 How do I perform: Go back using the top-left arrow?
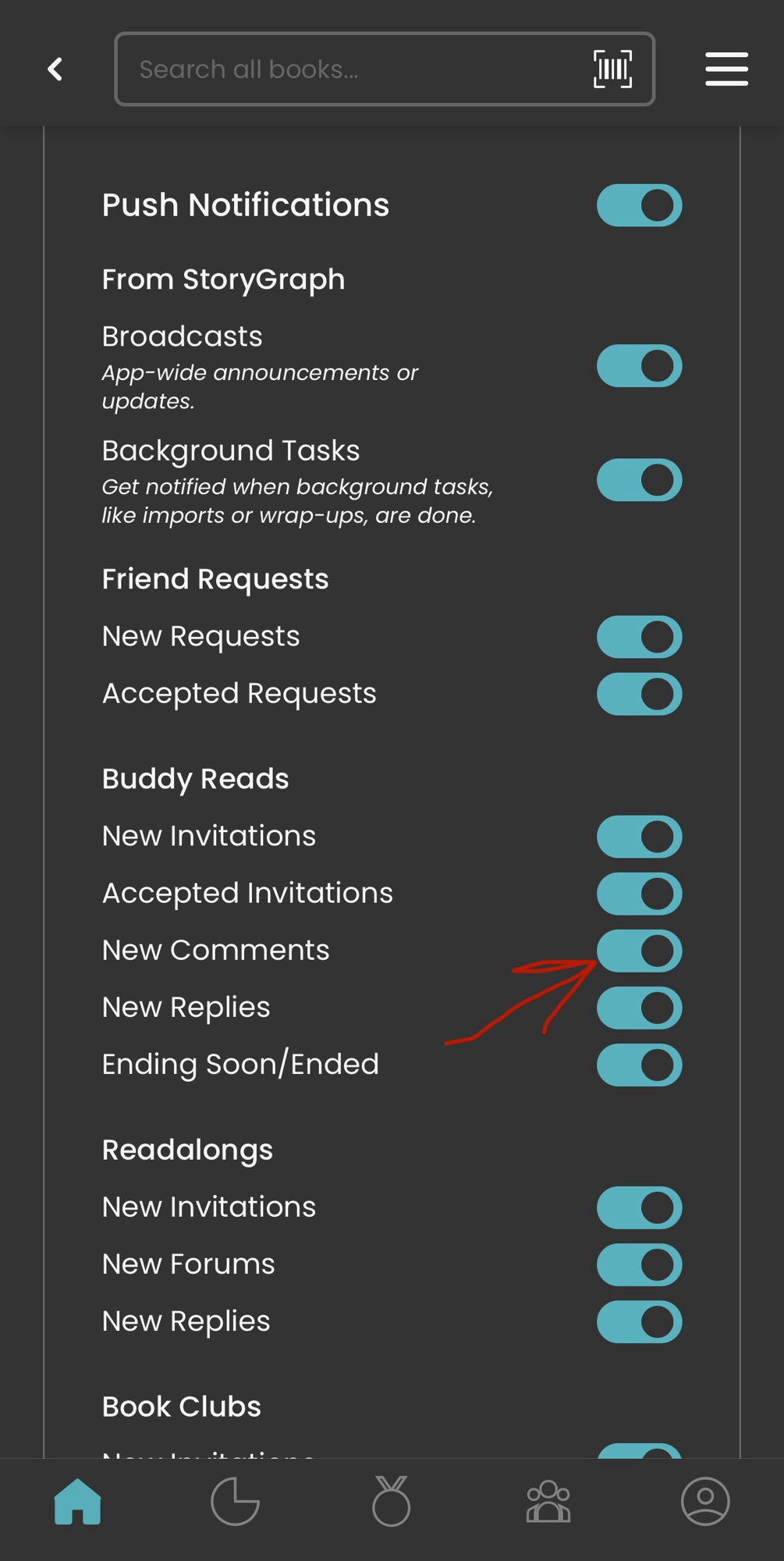pos(55,69)
